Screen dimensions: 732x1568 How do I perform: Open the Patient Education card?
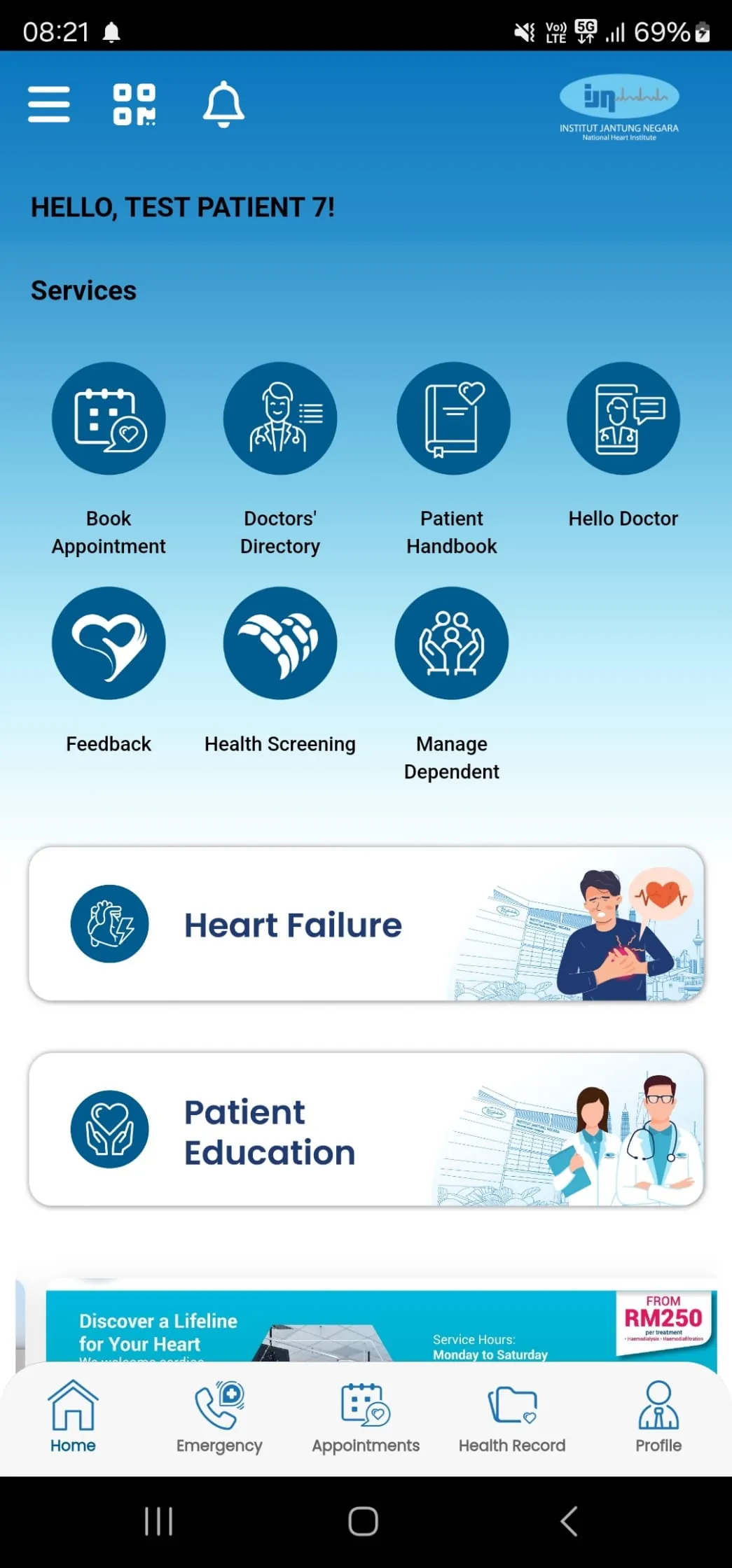point(366,1129)
